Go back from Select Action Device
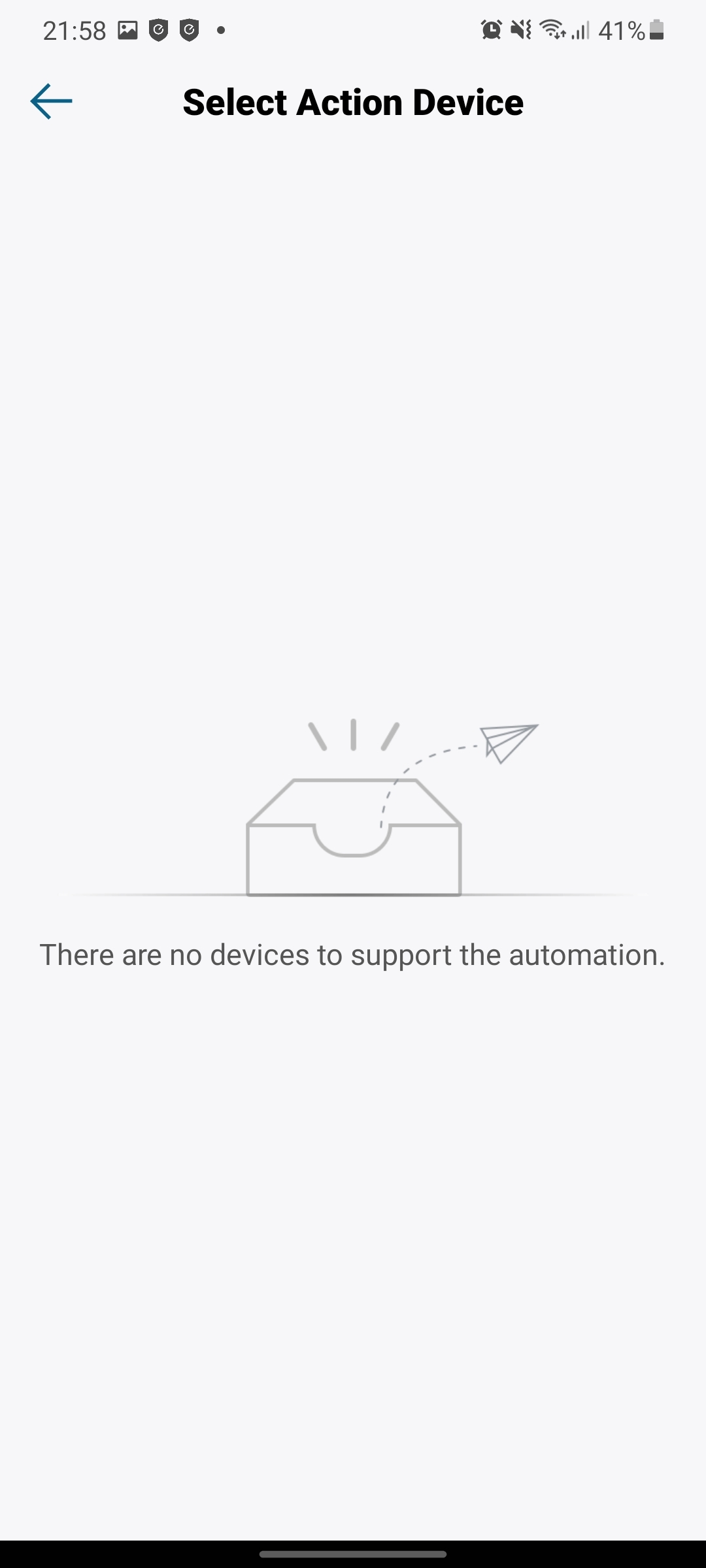This screenshot has width=706, height=1568. (51, 101)
